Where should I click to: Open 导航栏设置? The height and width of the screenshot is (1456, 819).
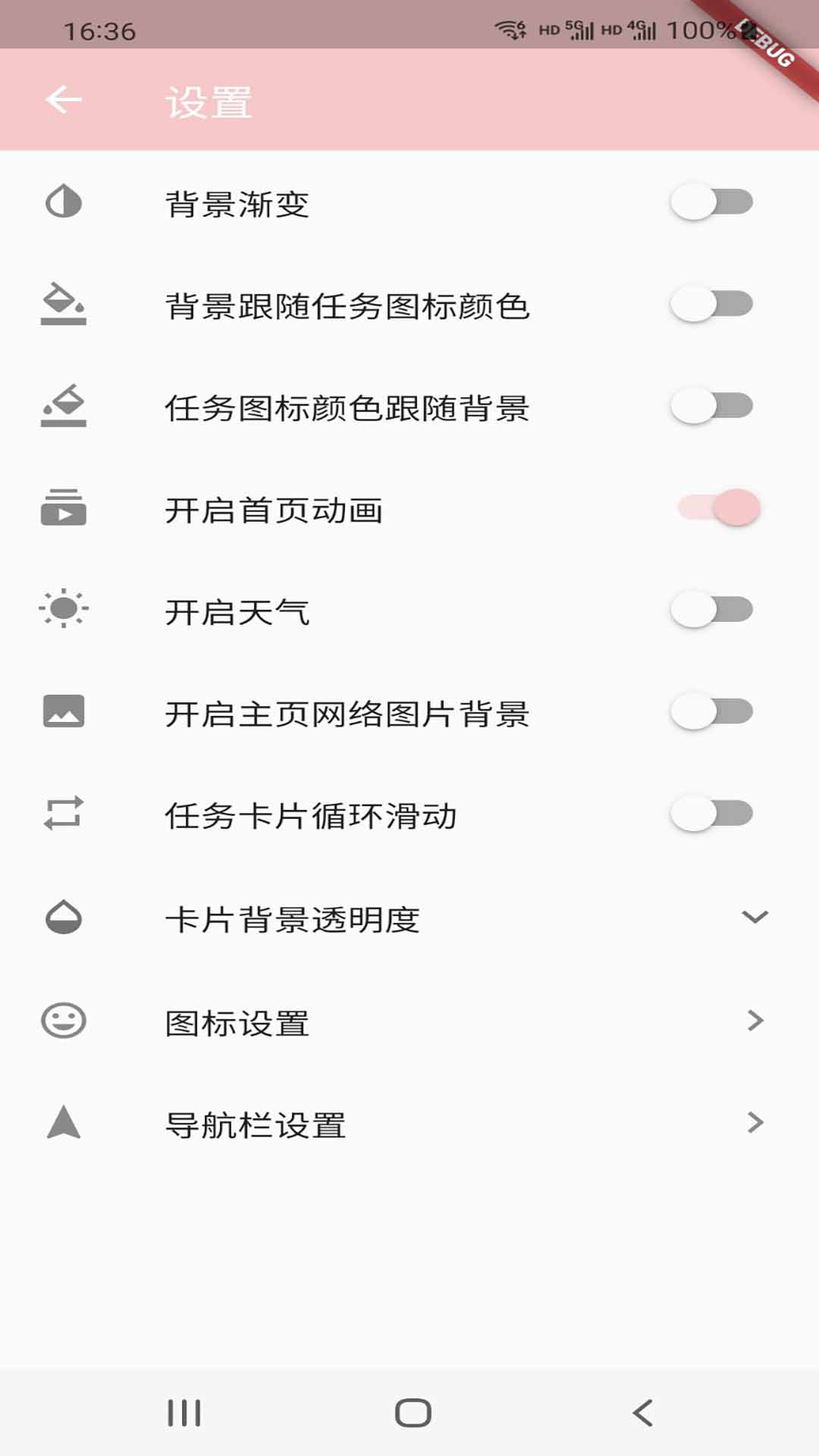pyautogui.click(x=409, y=1124)
